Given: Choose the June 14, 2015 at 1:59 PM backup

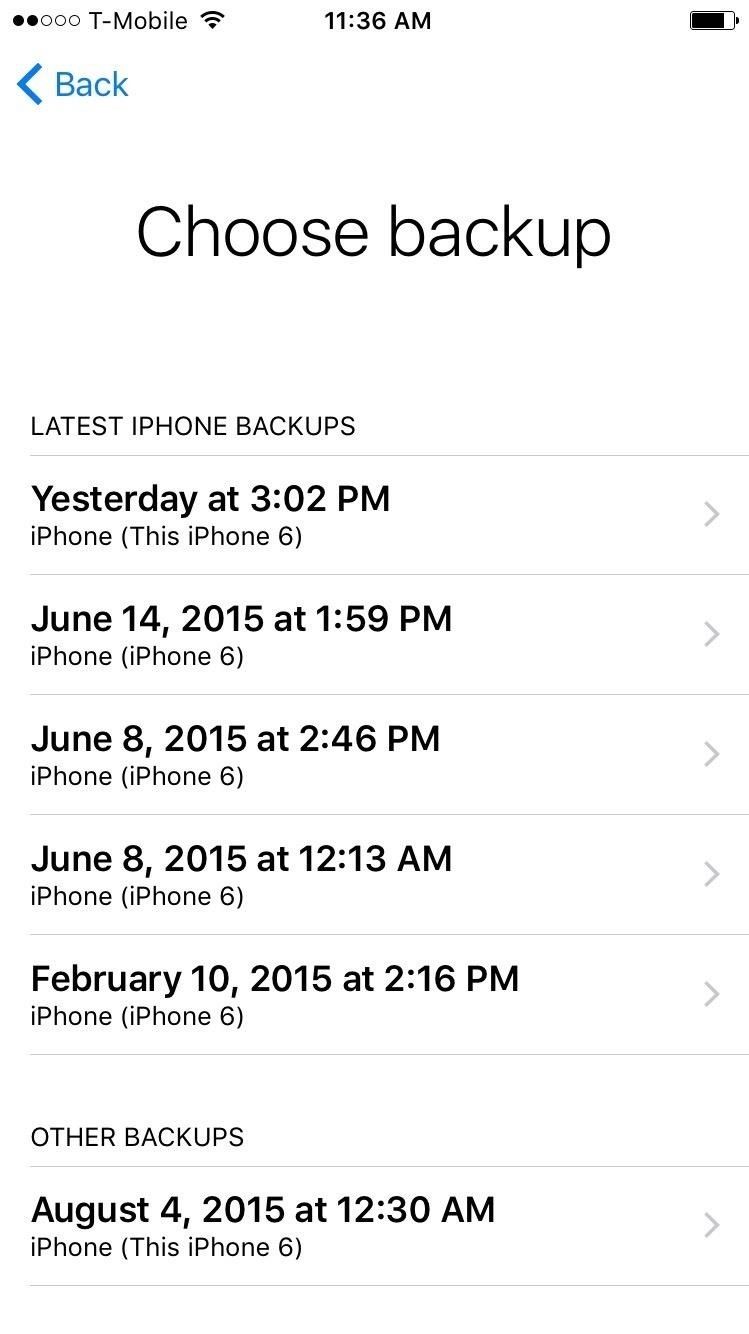Looking at the screenshot, I should pyautogui.click(x=374, y=635).
